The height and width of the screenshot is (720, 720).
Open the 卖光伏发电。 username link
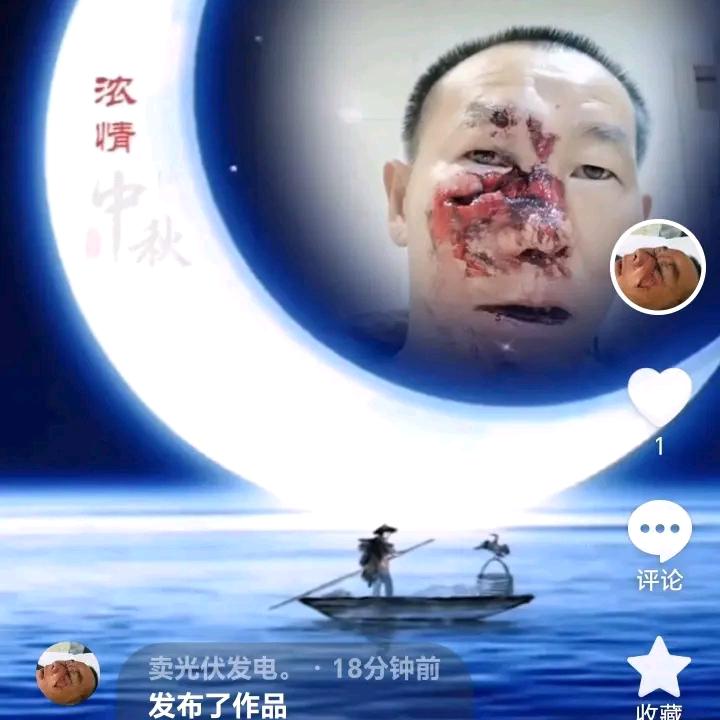[220, 669]
